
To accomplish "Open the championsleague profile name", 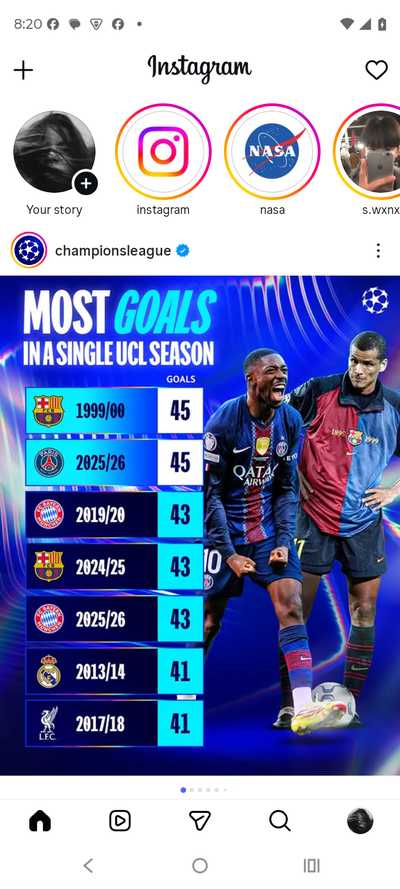I will 113,251.
